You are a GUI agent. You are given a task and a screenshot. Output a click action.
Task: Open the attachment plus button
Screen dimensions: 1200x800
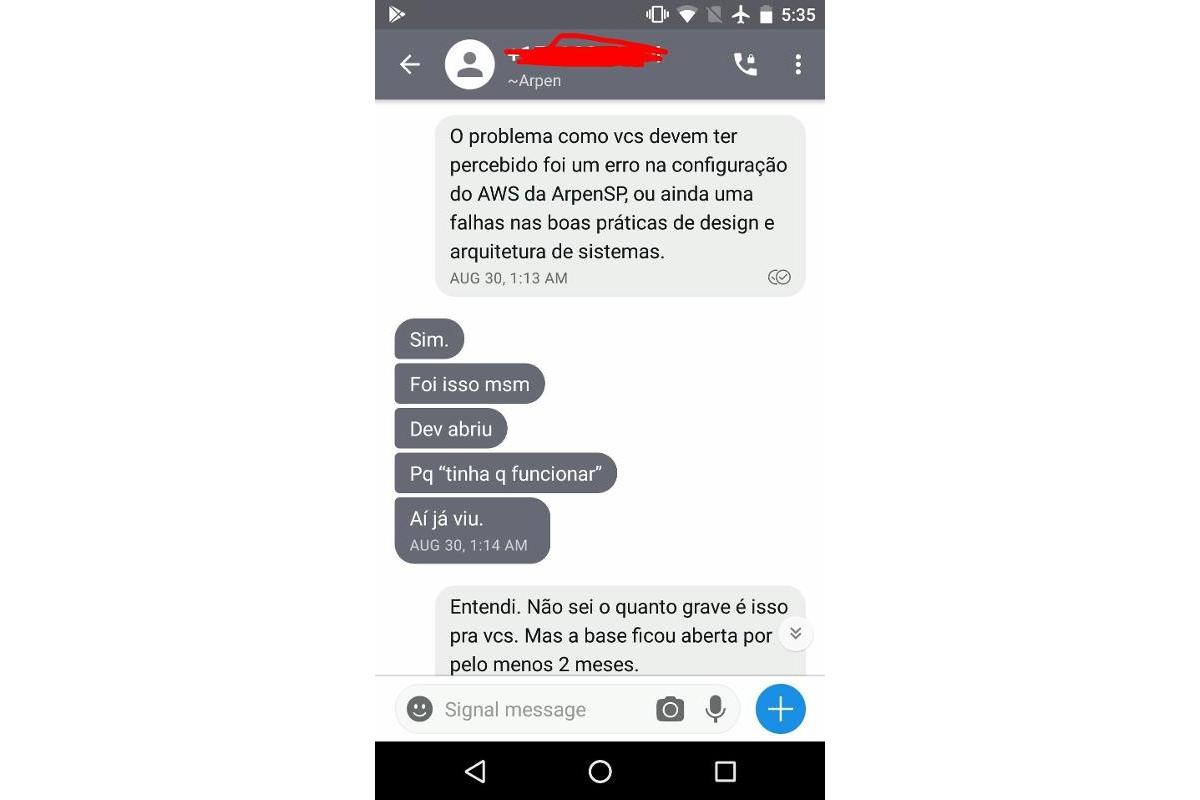pos(780,709)
